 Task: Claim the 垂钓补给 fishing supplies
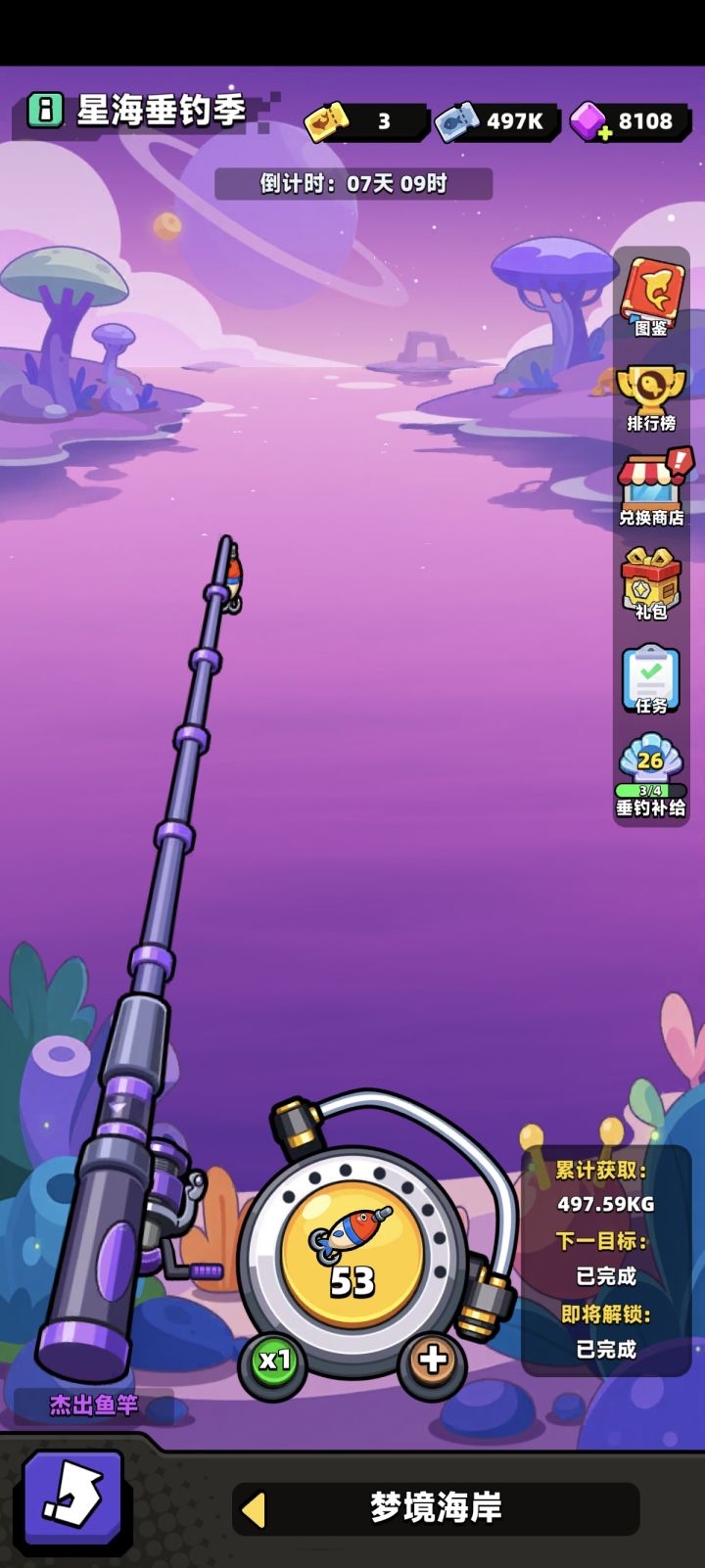[651, 775]
